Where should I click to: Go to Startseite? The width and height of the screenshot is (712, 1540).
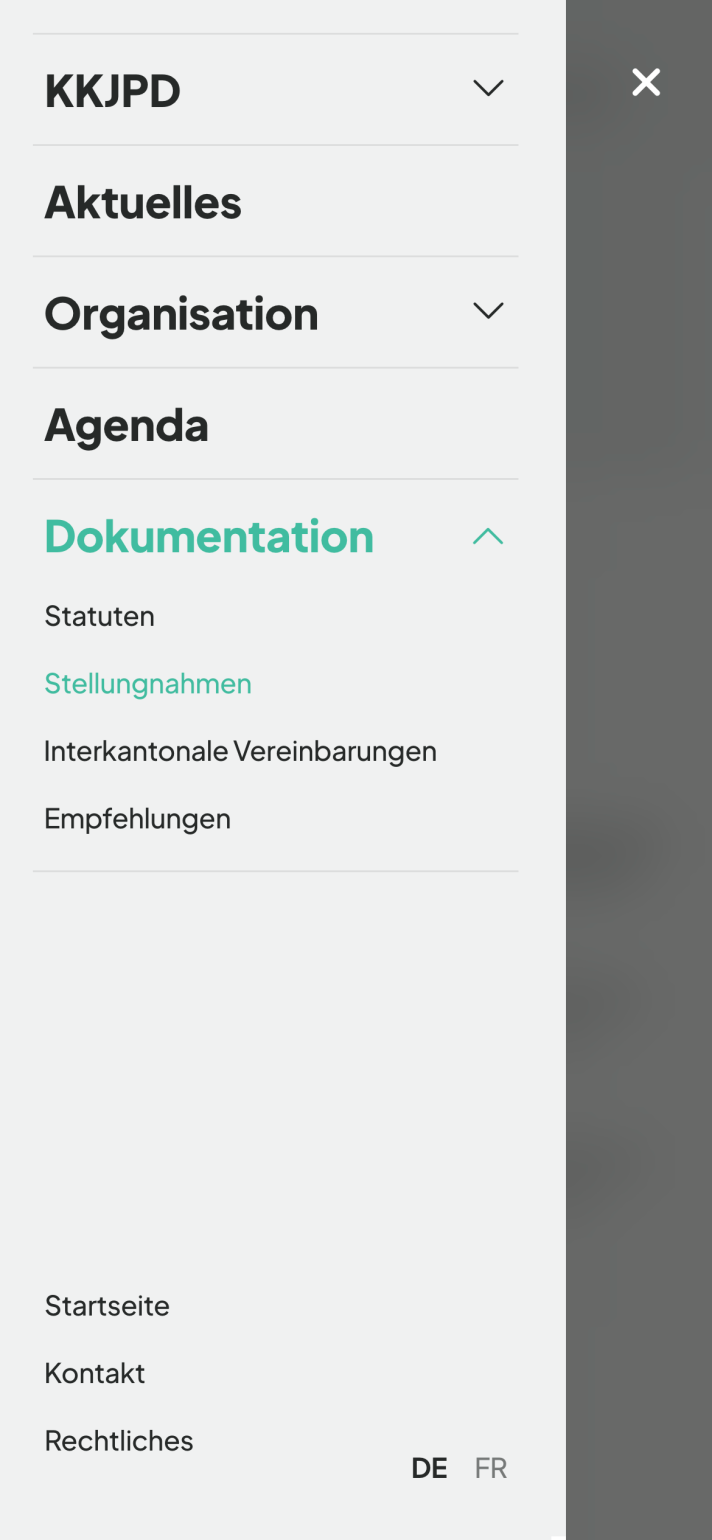pyautogui.click(x=107, y=1306)
